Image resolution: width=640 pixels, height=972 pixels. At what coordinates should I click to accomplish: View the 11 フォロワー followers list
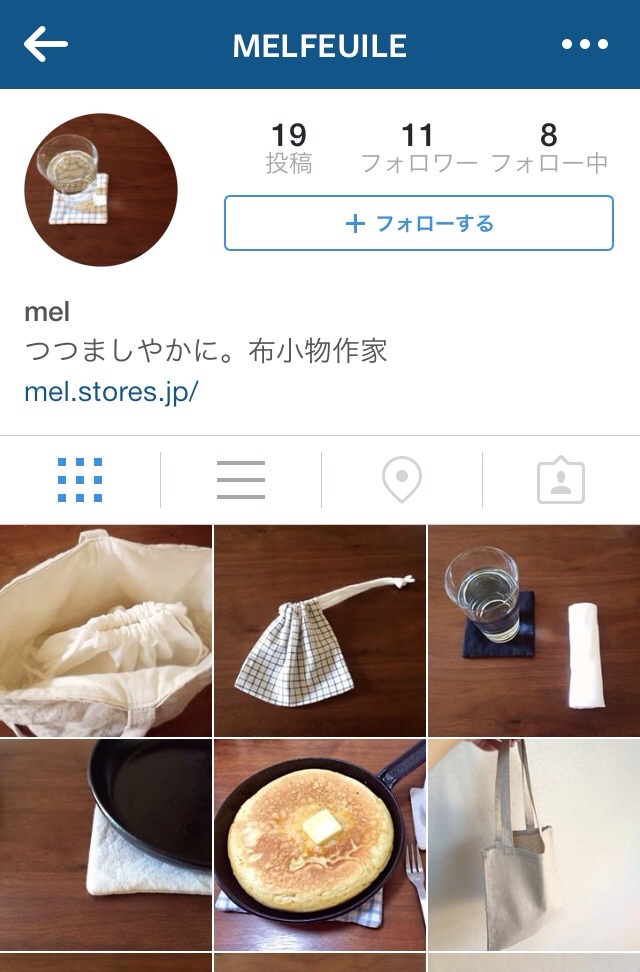click(418, 147)
